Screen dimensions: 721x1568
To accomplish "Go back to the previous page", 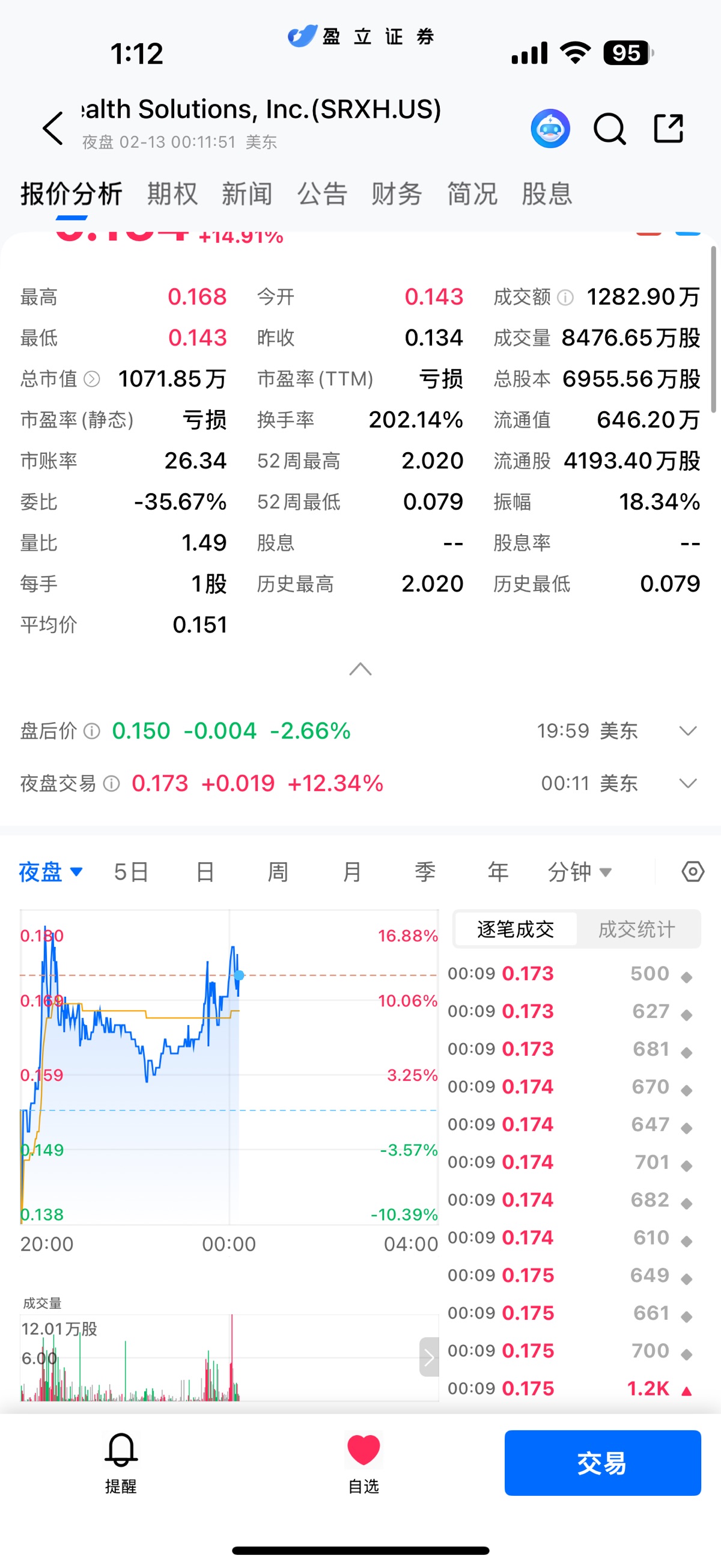I will click(x=53, y=129).
